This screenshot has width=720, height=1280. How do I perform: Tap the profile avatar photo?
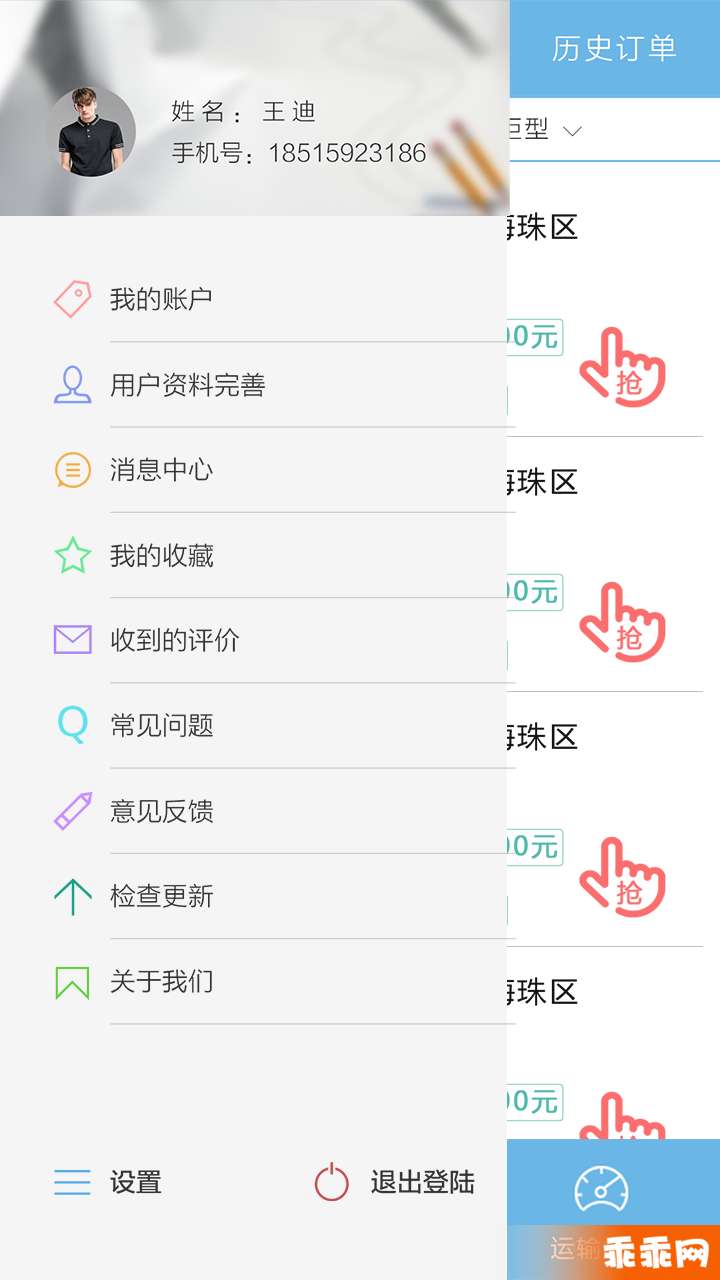coord(91,132)
